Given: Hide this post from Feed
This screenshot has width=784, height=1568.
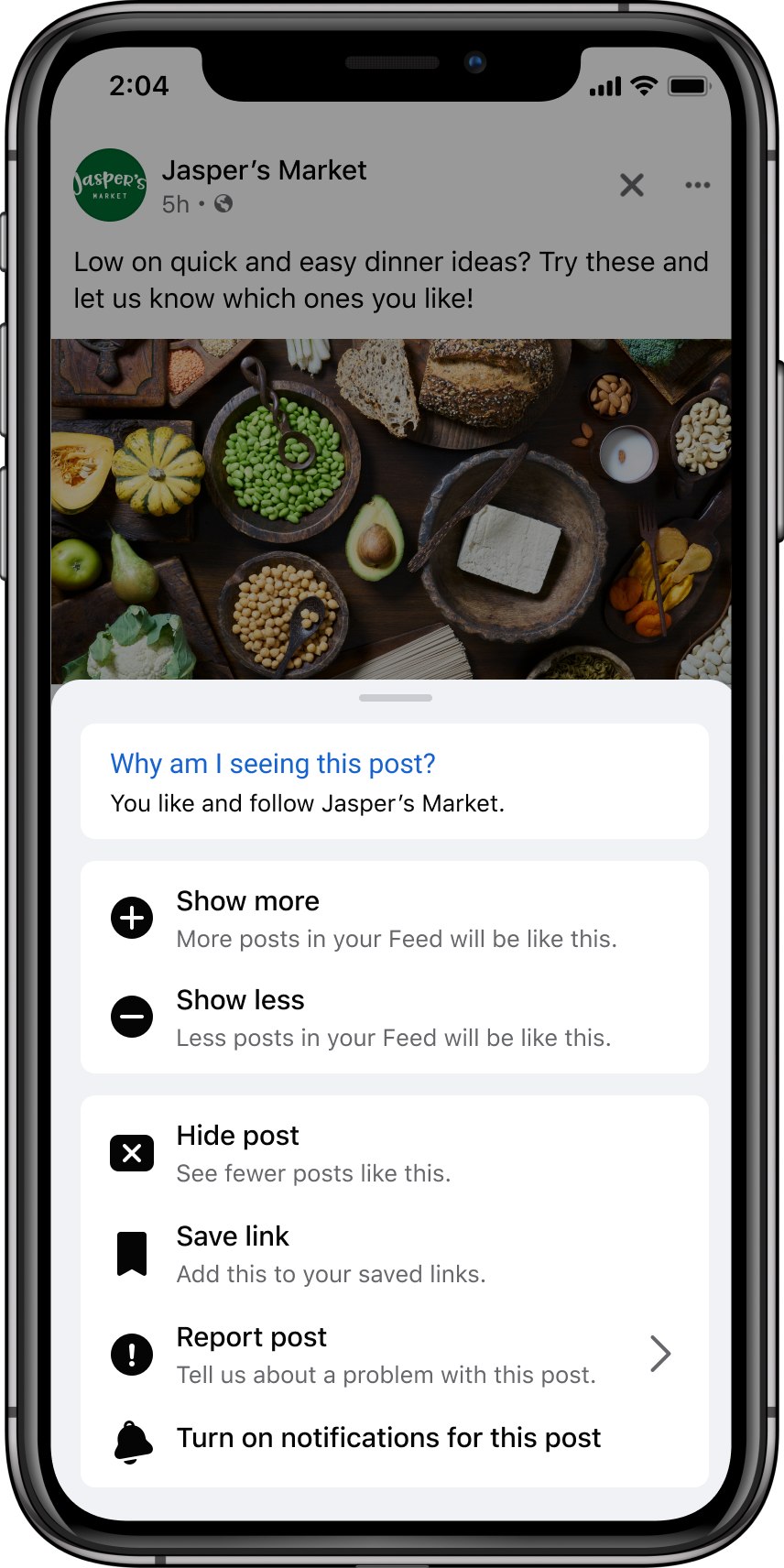Looking at the screenshot, I should pyautogui.click(x=394, y=1153).
